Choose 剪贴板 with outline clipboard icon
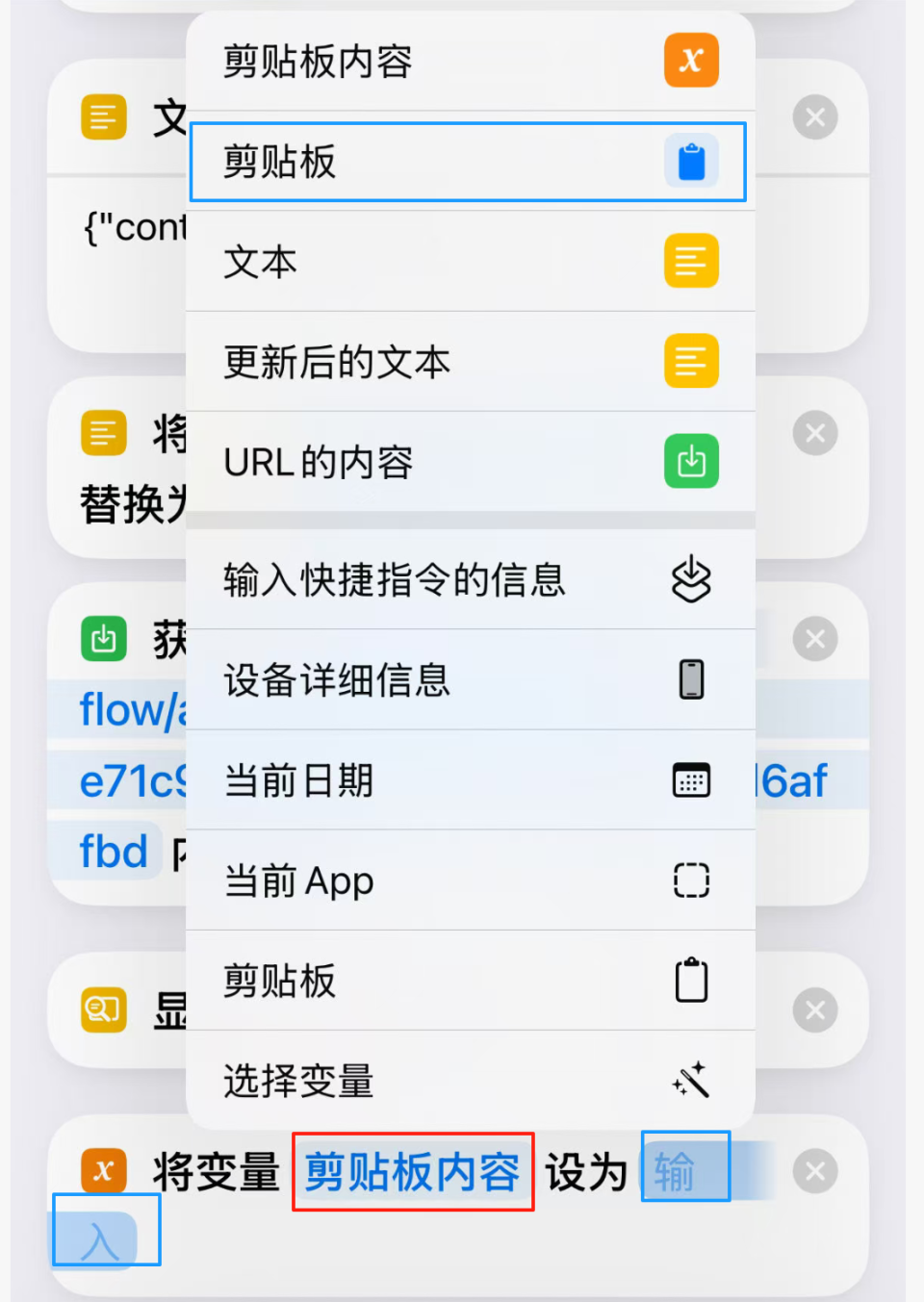Image resolution: width=924 pixels, height=1302 pixels. point(469,981)
